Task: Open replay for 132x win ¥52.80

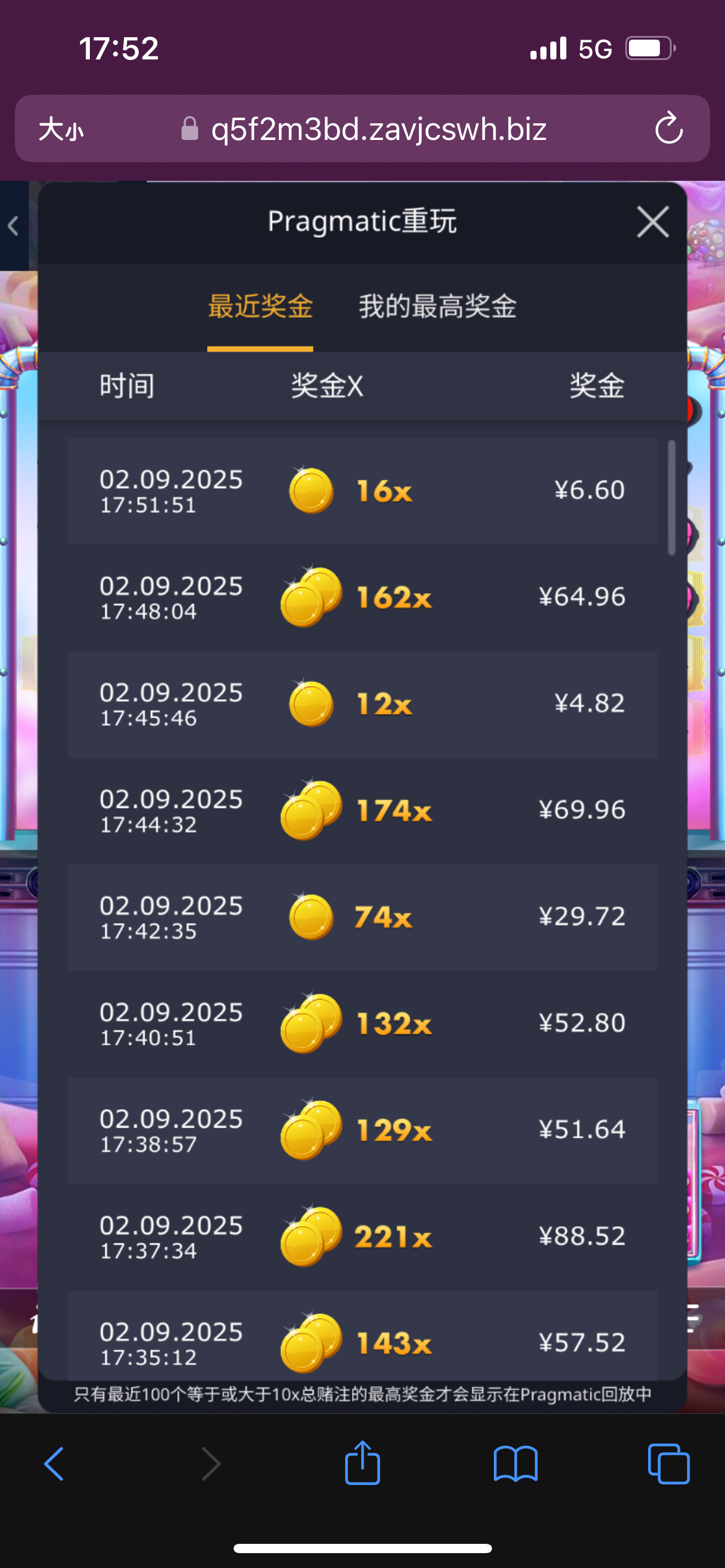Action: 362,1024
